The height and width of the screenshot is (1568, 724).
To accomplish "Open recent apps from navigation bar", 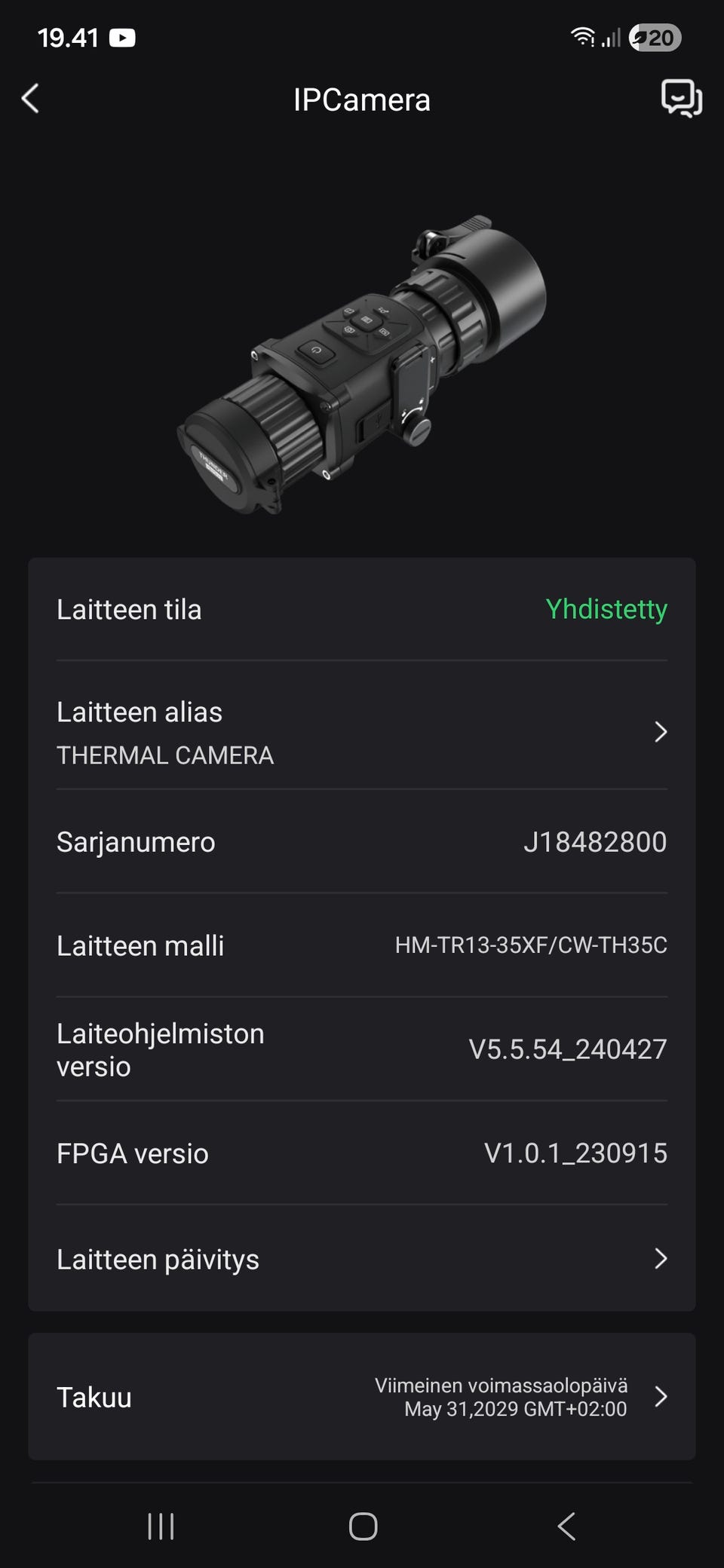I will [161, 1527].
